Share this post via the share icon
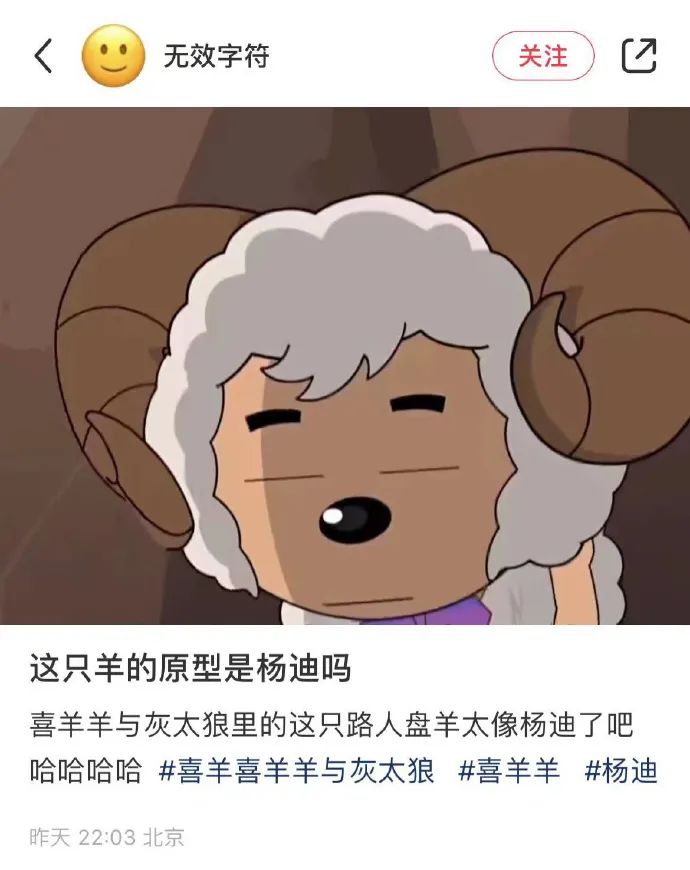Viewport: 690px width, 870px height. click(639, 56)
